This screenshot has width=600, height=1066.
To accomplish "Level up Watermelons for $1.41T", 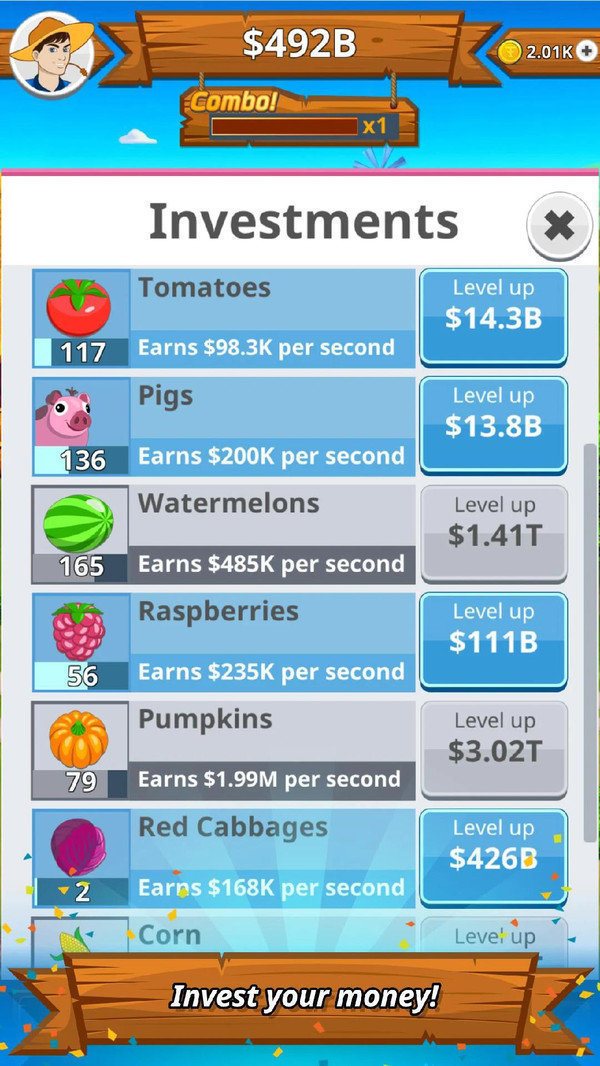I will [x=494, y=531].
